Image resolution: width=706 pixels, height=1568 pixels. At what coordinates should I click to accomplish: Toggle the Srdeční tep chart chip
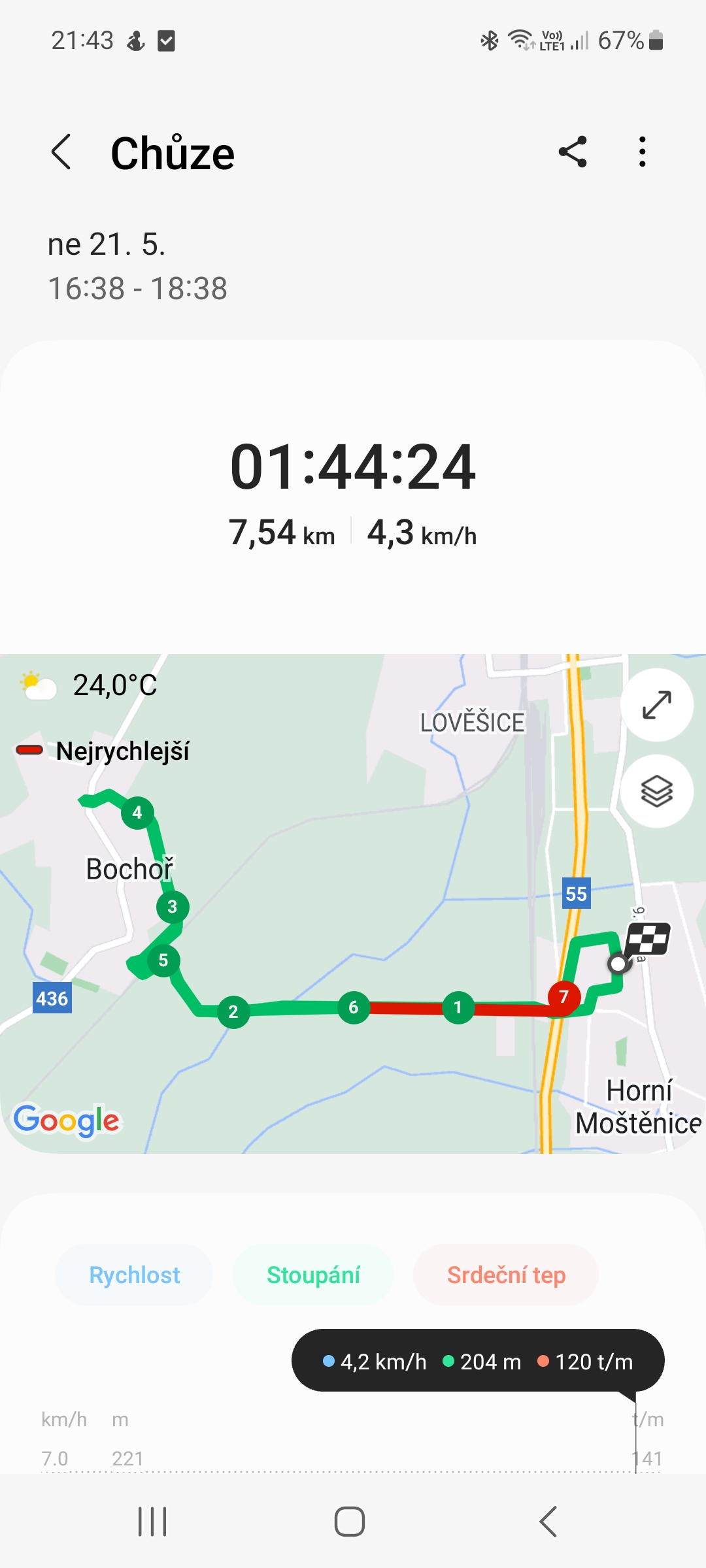[506, 1275]
